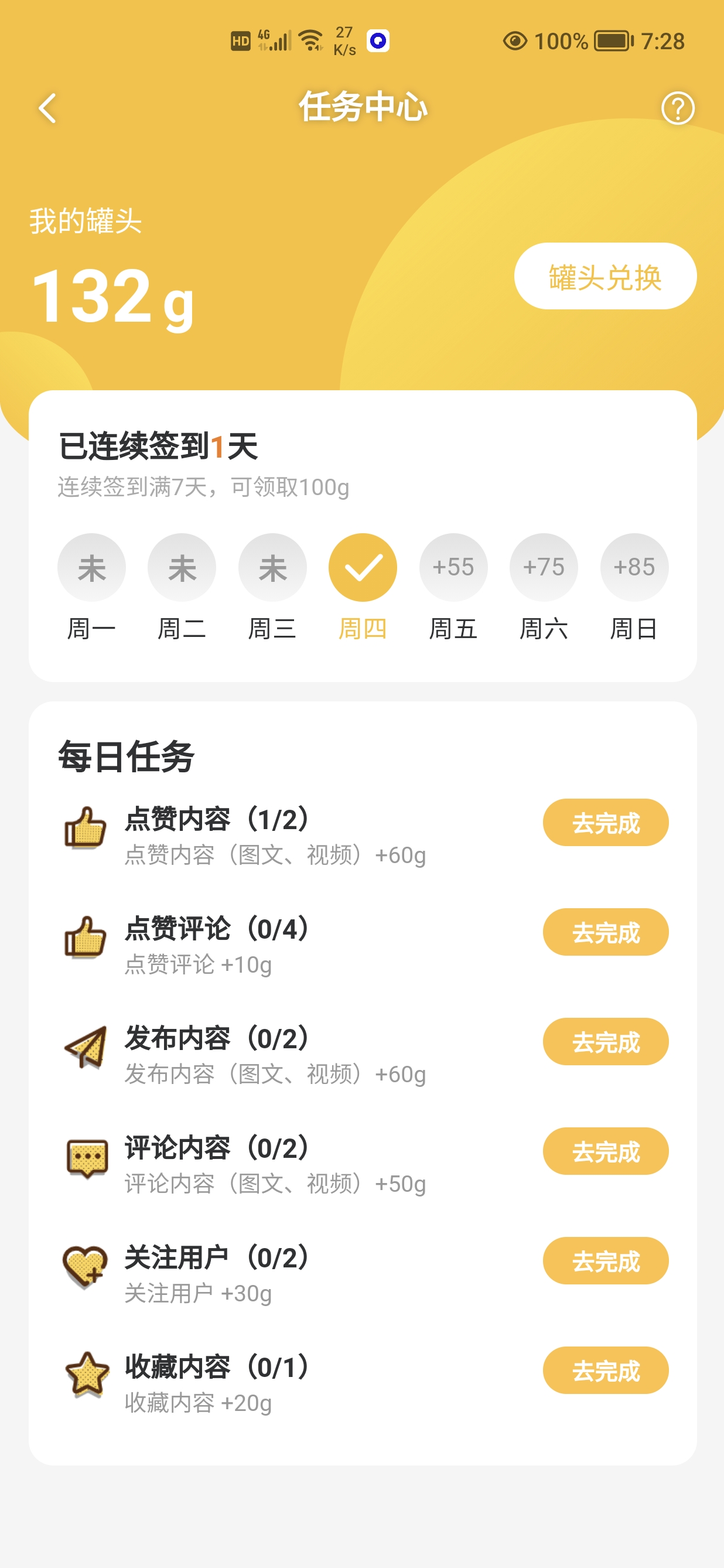Complete the 收藏内容 task via 去完成

click(x=605, y=1370)
